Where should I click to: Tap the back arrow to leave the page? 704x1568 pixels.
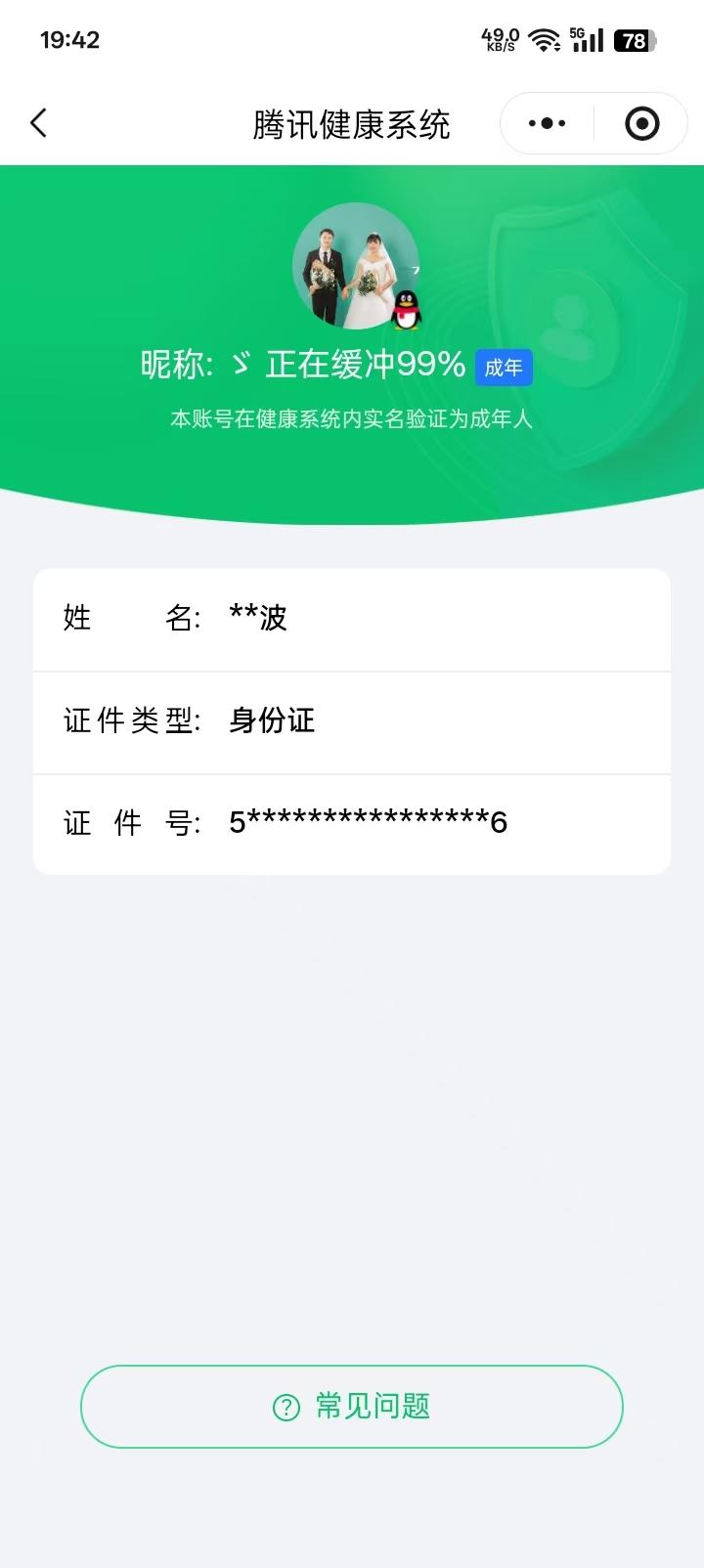(37, 123)
